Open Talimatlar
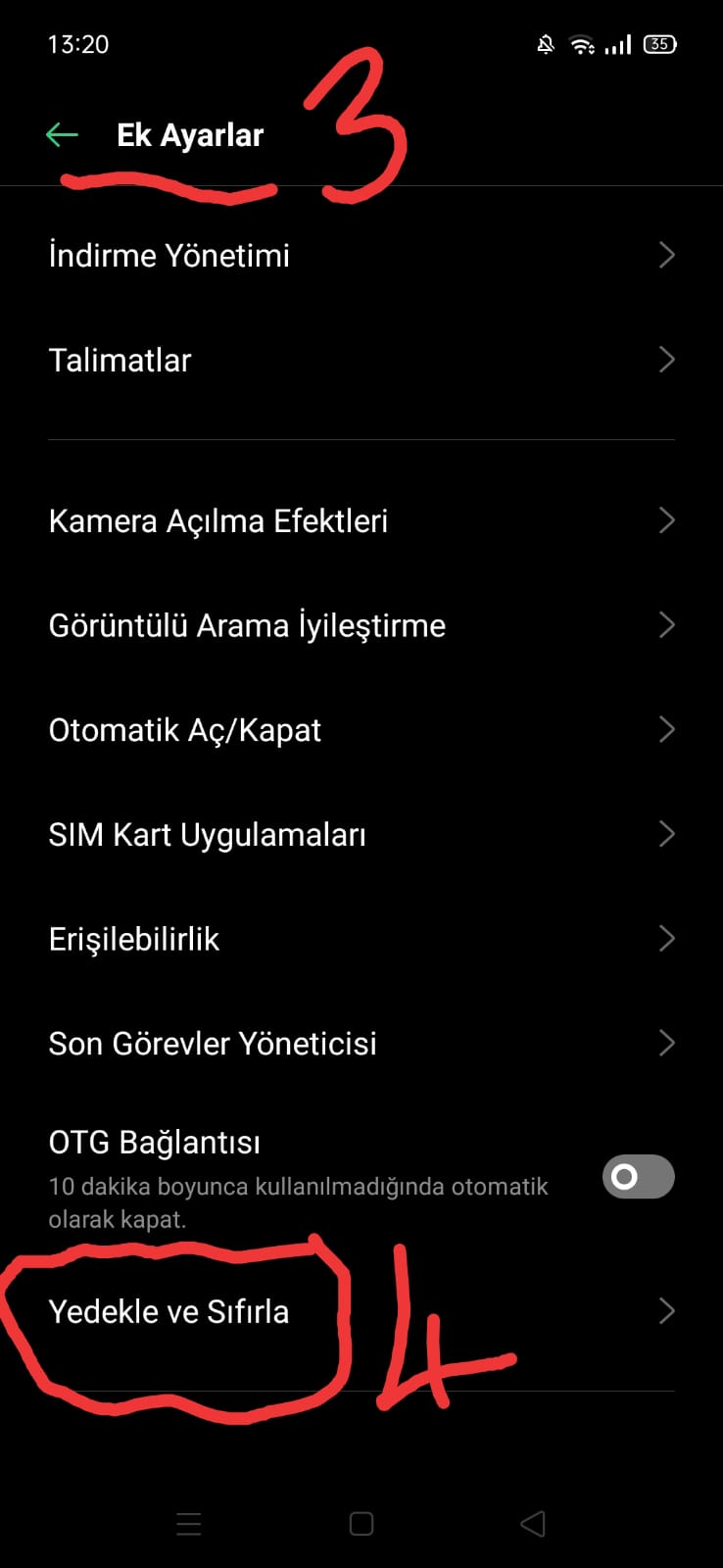This screenshot has width=723, height=1568. (361, 360)
